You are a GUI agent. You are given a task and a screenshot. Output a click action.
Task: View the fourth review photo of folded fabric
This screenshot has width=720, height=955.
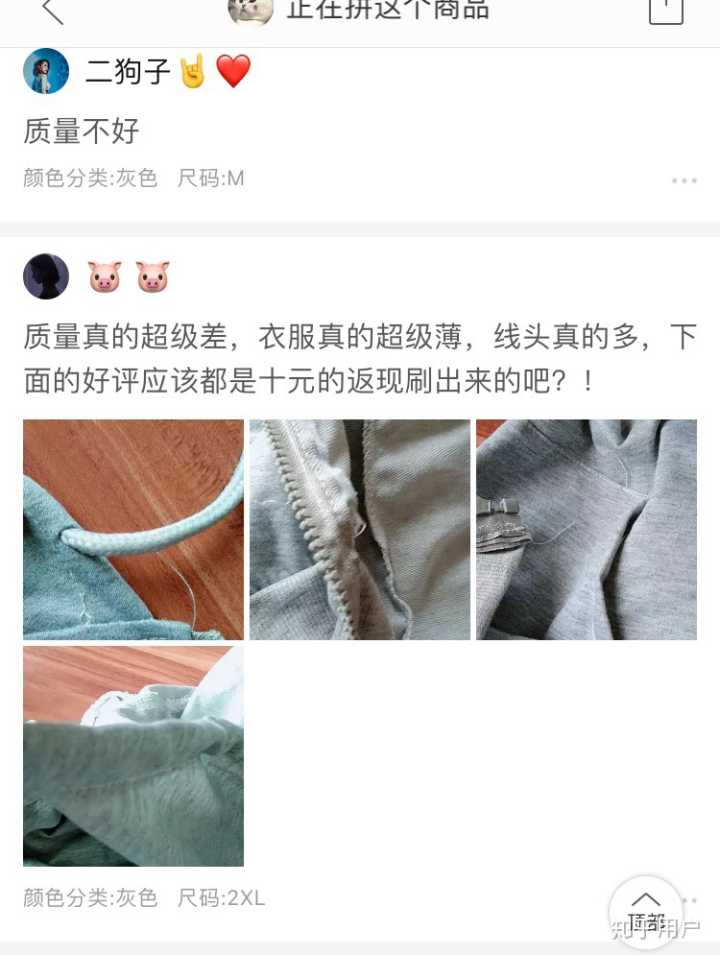(x=133, y=756)
